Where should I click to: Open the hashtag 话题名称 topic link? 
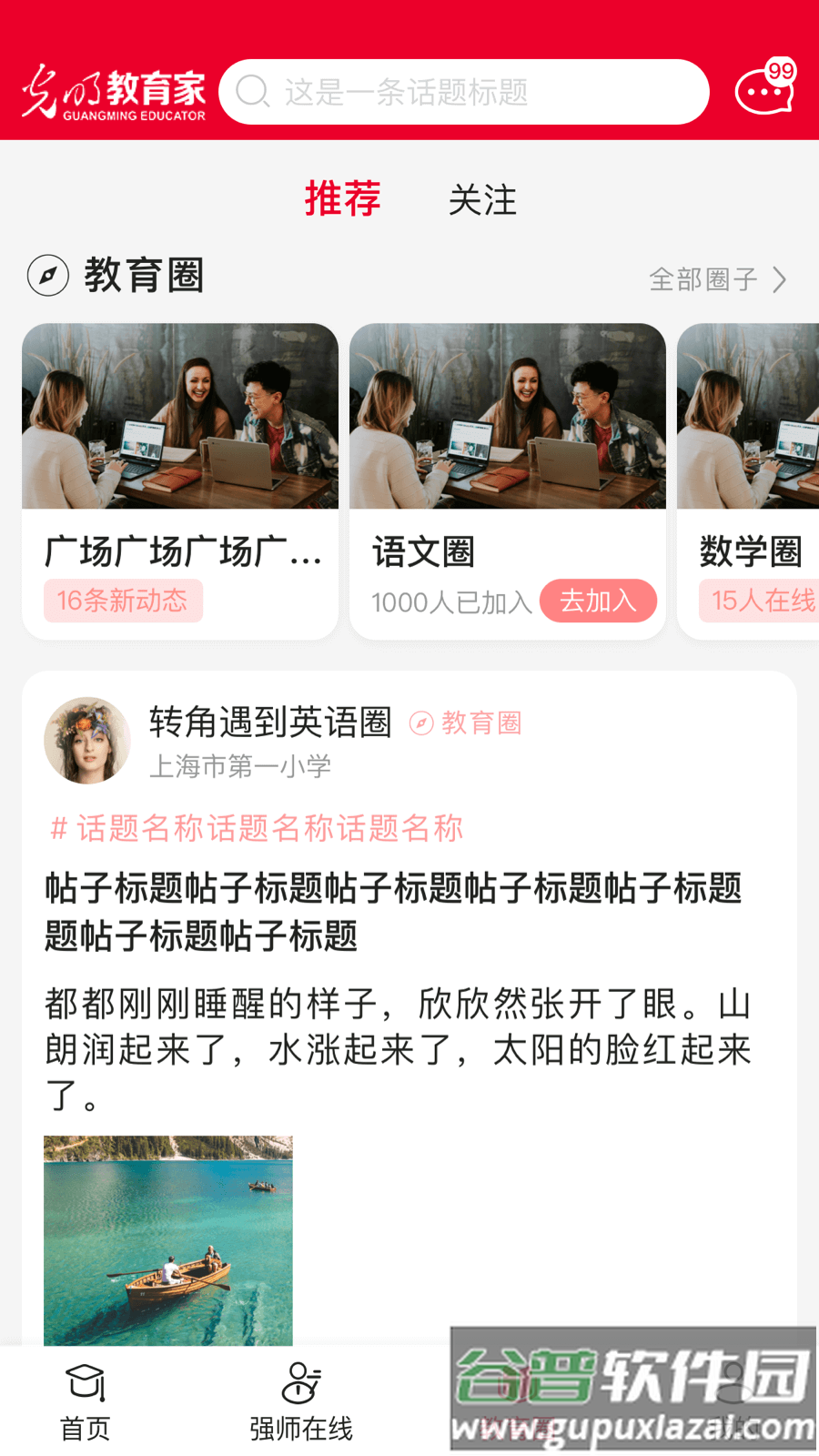[x=257, y=828]
